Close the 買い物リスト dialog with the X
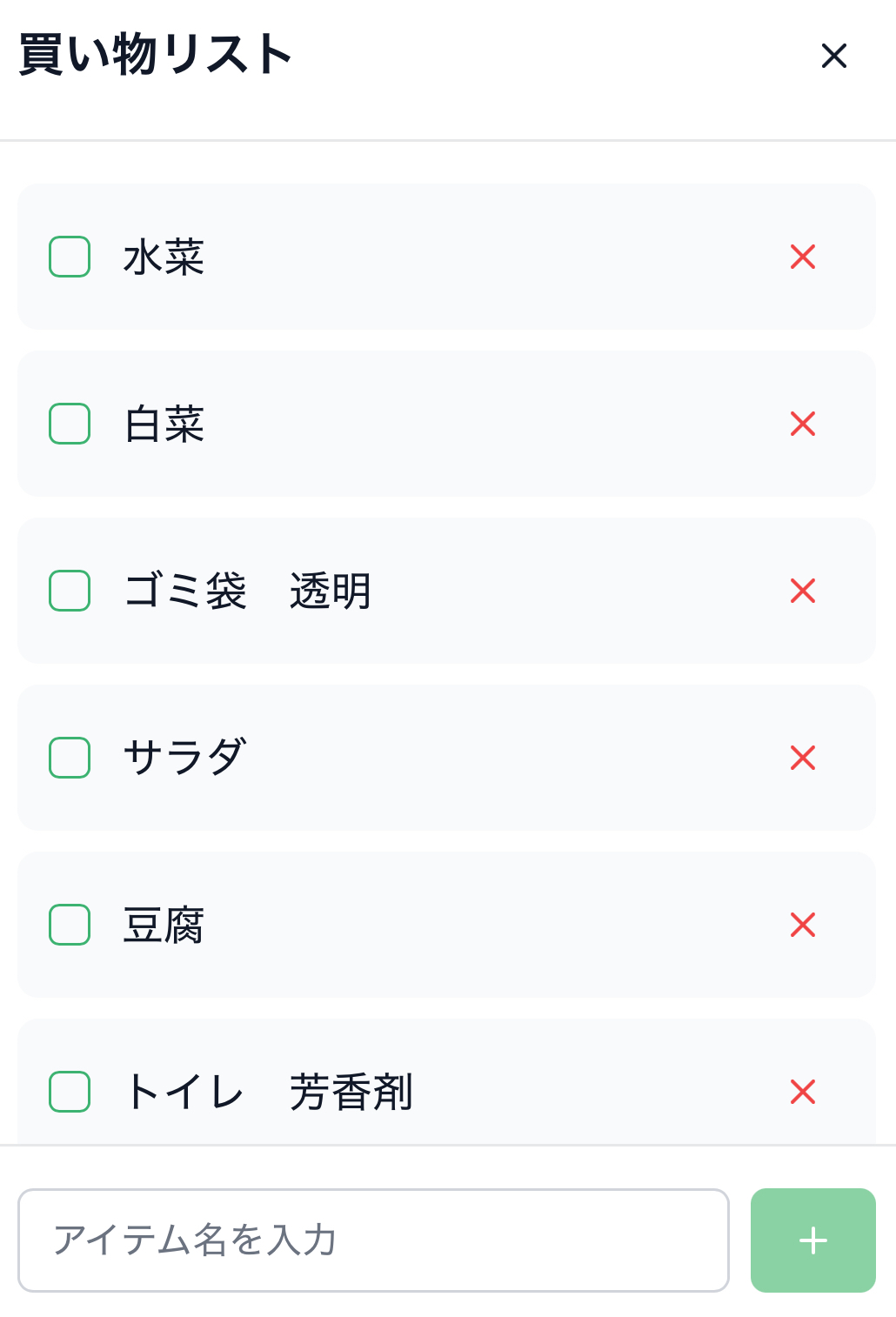 point(834,56)
